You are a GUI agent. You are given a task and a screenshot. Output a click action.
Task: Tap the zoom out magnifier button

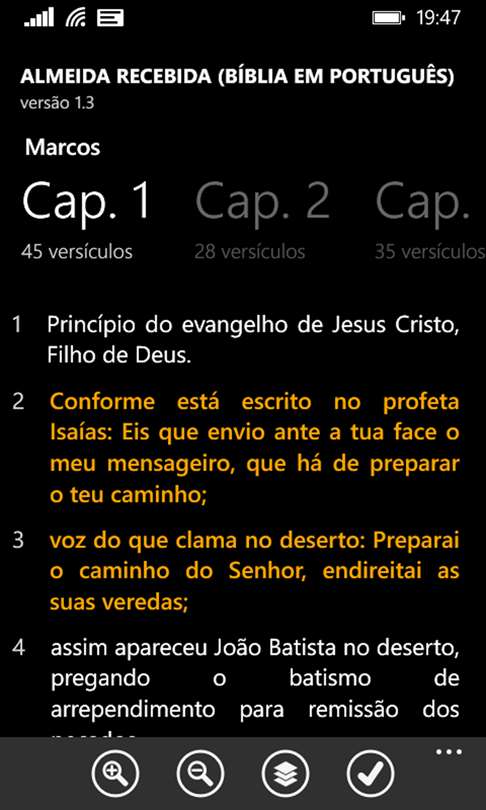(200, 773)
